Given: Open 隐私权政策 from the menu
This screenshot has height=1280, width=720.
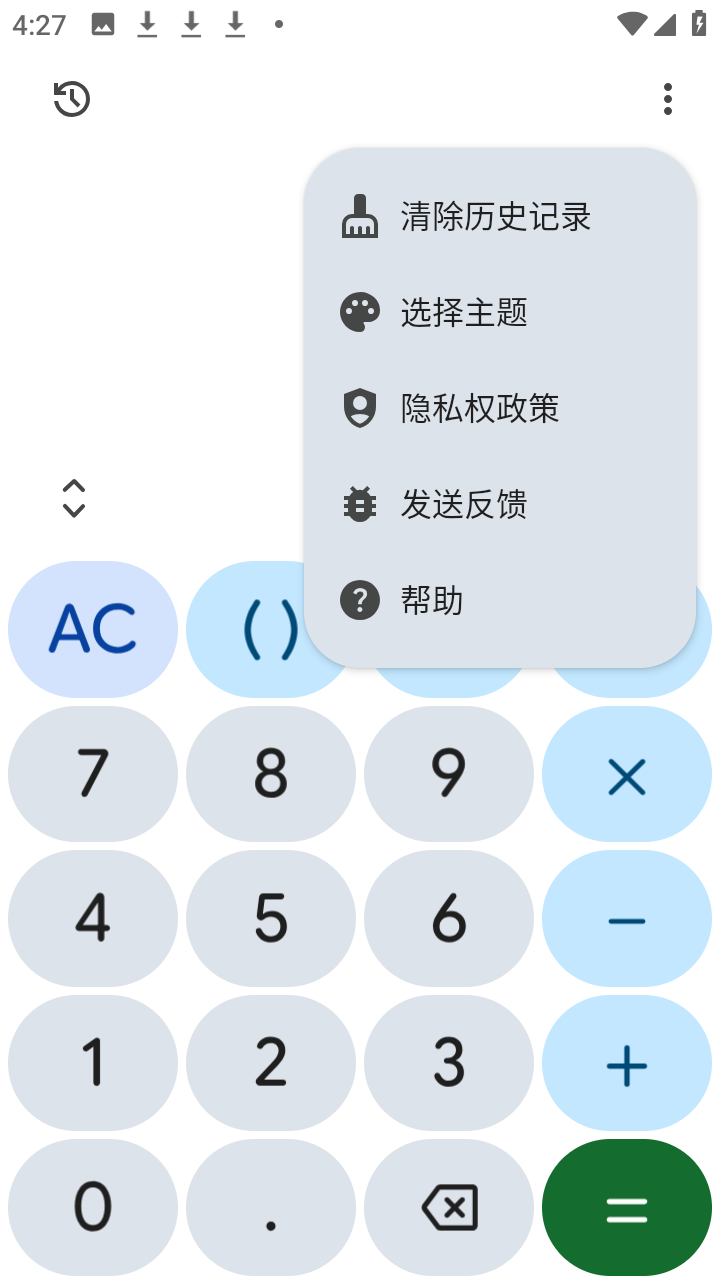Looking at the screenshot, I should (478, 408).
